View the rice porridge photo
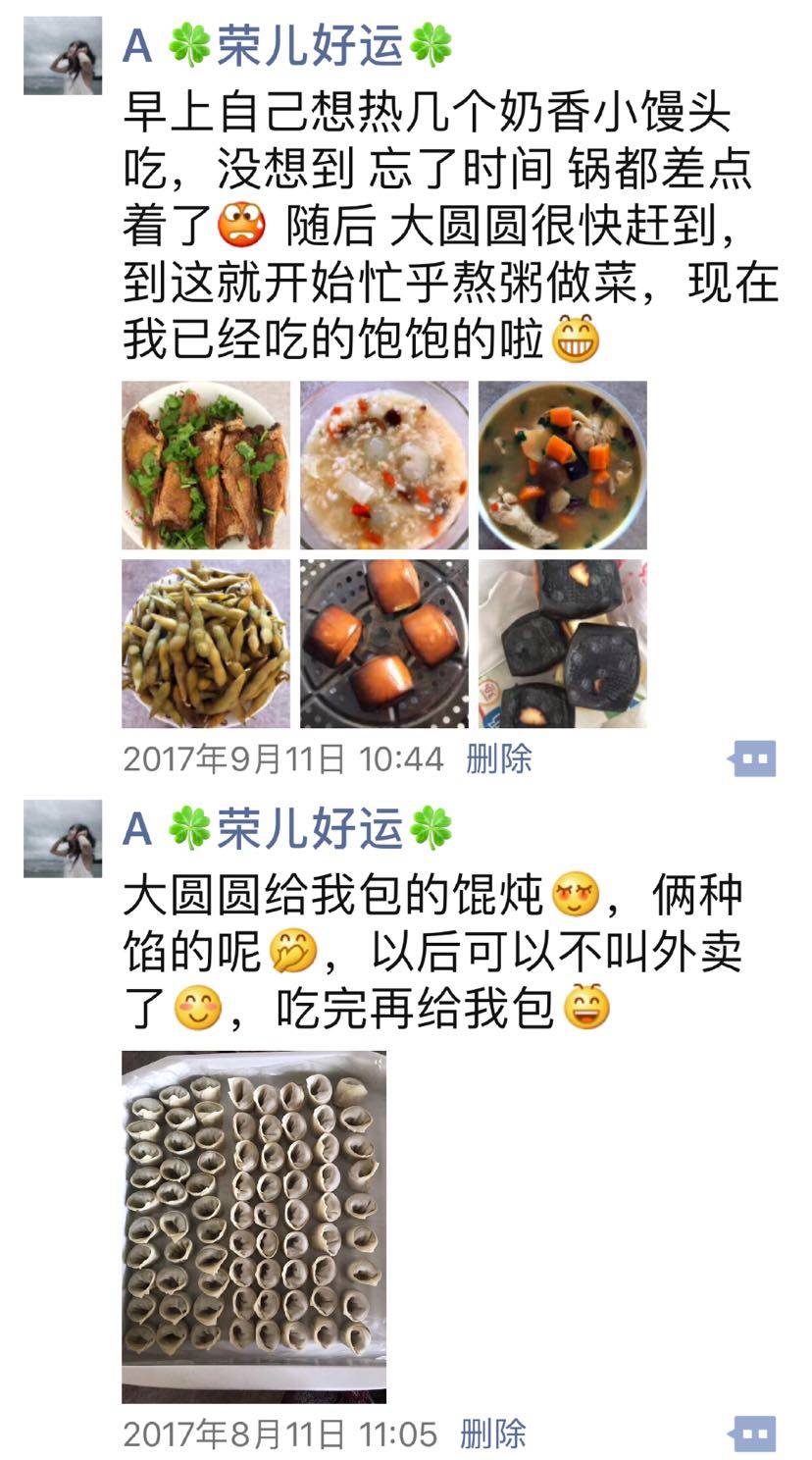Viewport: 812px width, 1460px height. coord(383,465)
